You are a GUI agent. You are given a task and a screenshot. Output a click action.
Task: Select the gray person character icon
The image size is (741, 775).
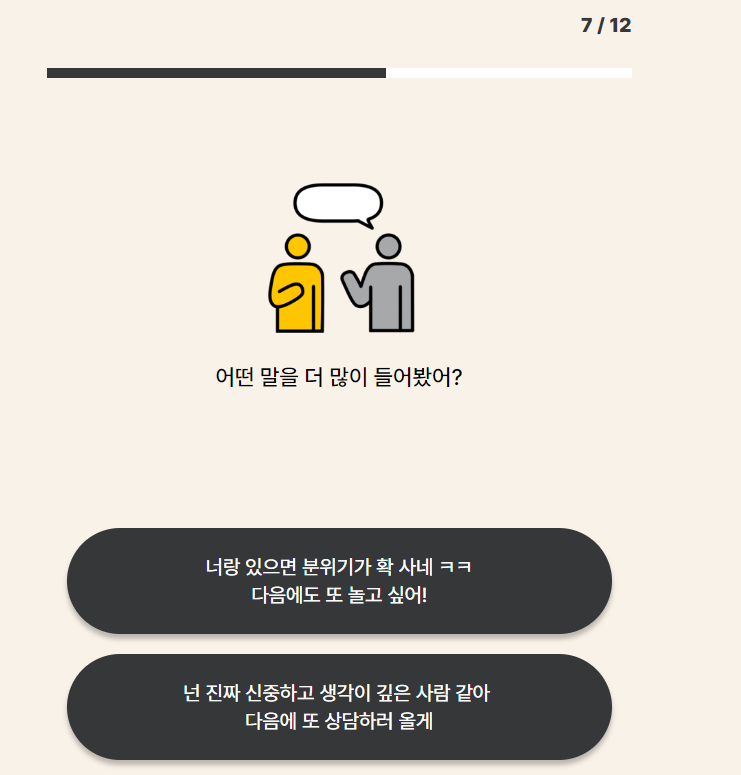tap(390, 285)
